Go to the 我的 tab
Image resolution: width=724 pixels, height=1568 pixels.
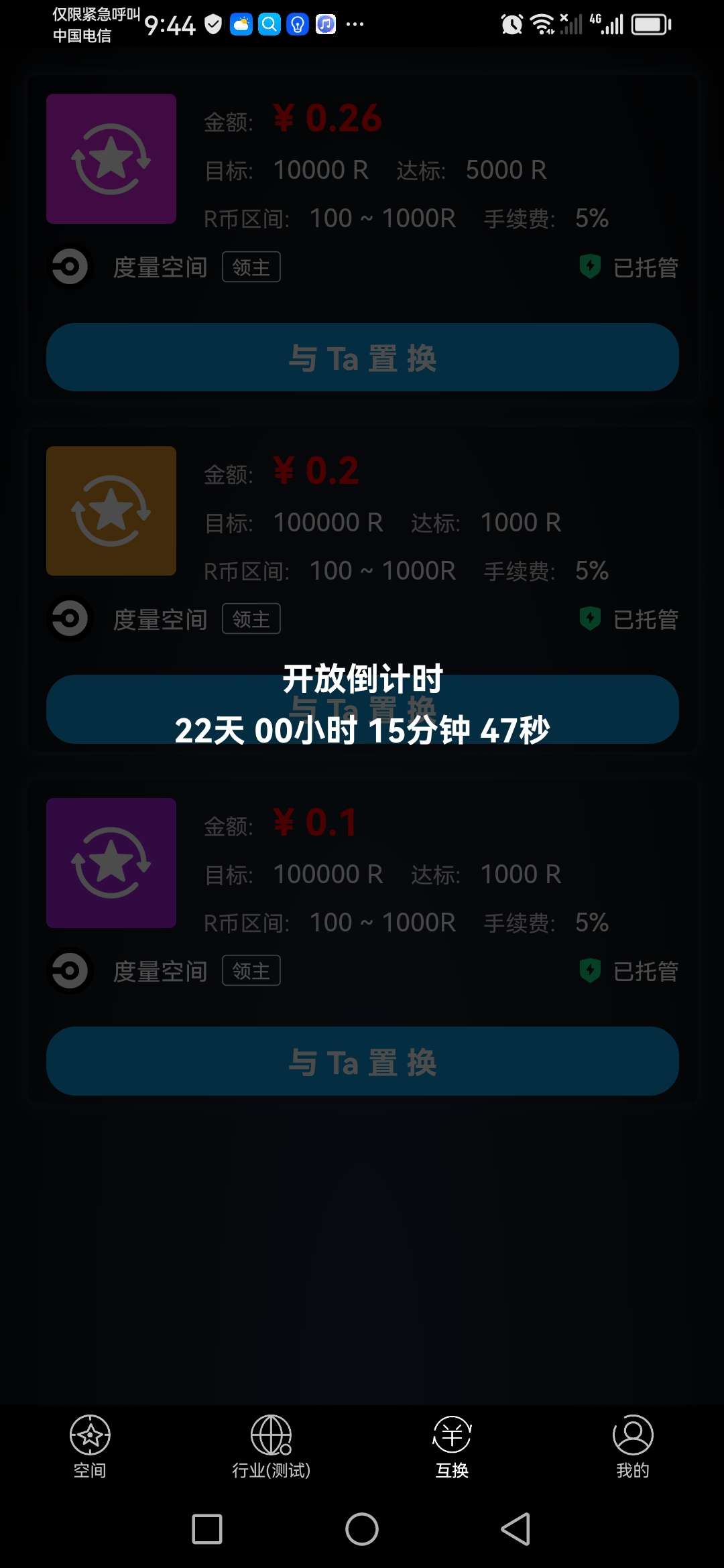[x=633, y=1446]
